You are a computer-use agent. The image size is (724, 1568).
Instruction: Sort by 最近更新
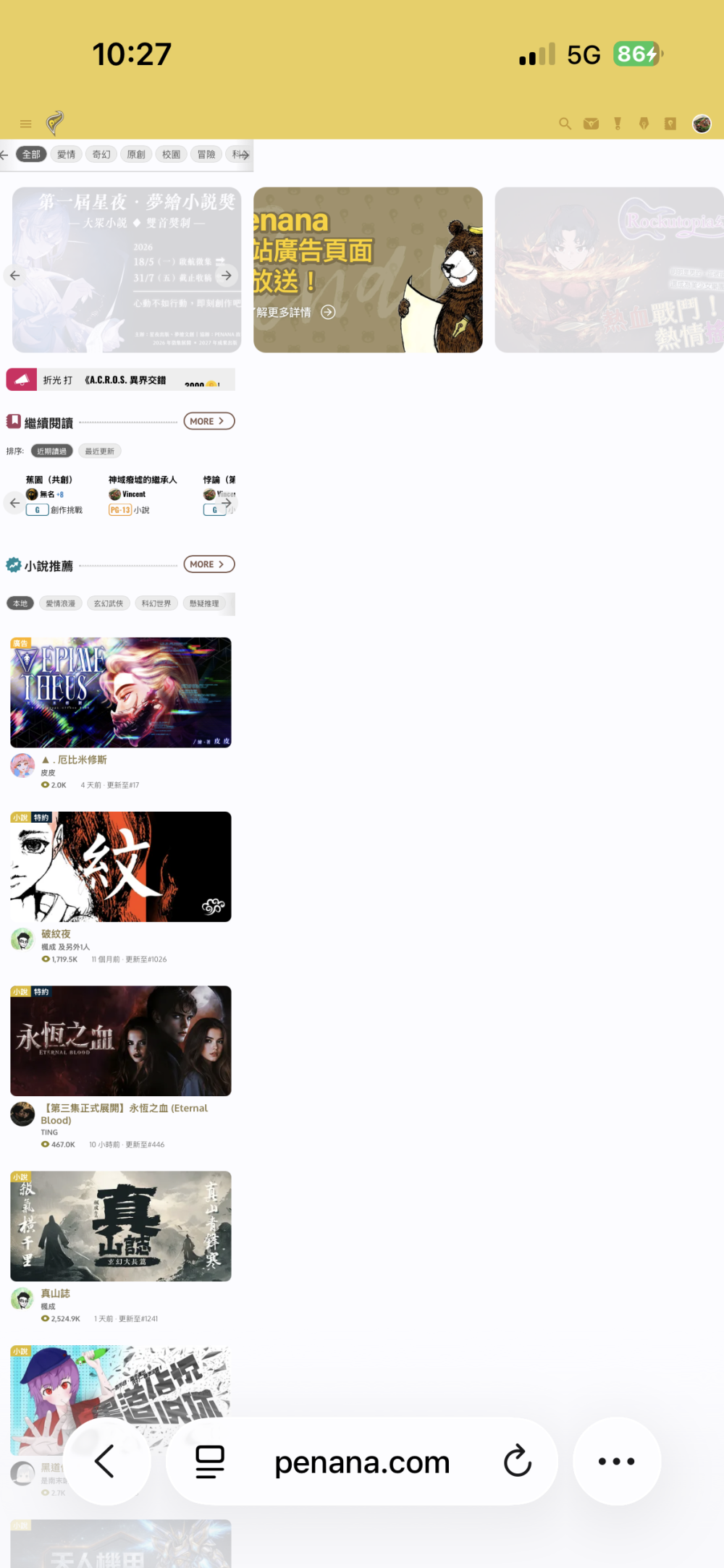tap(99, 452)
